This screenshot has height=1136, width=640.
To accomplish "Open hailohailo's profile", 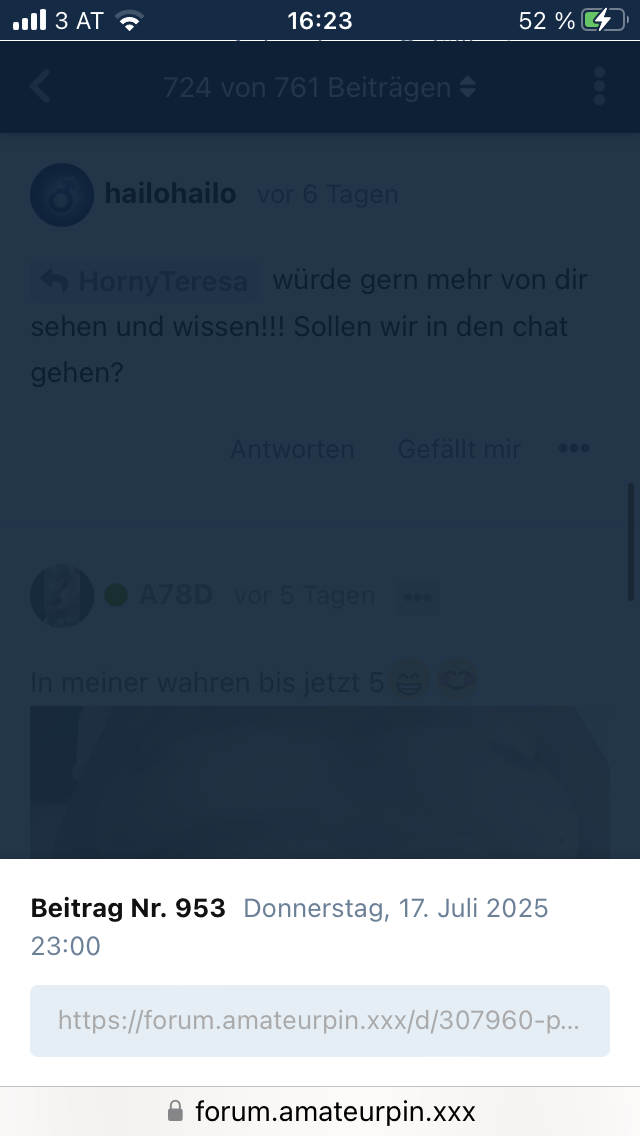I will click(x=170, y=193).
